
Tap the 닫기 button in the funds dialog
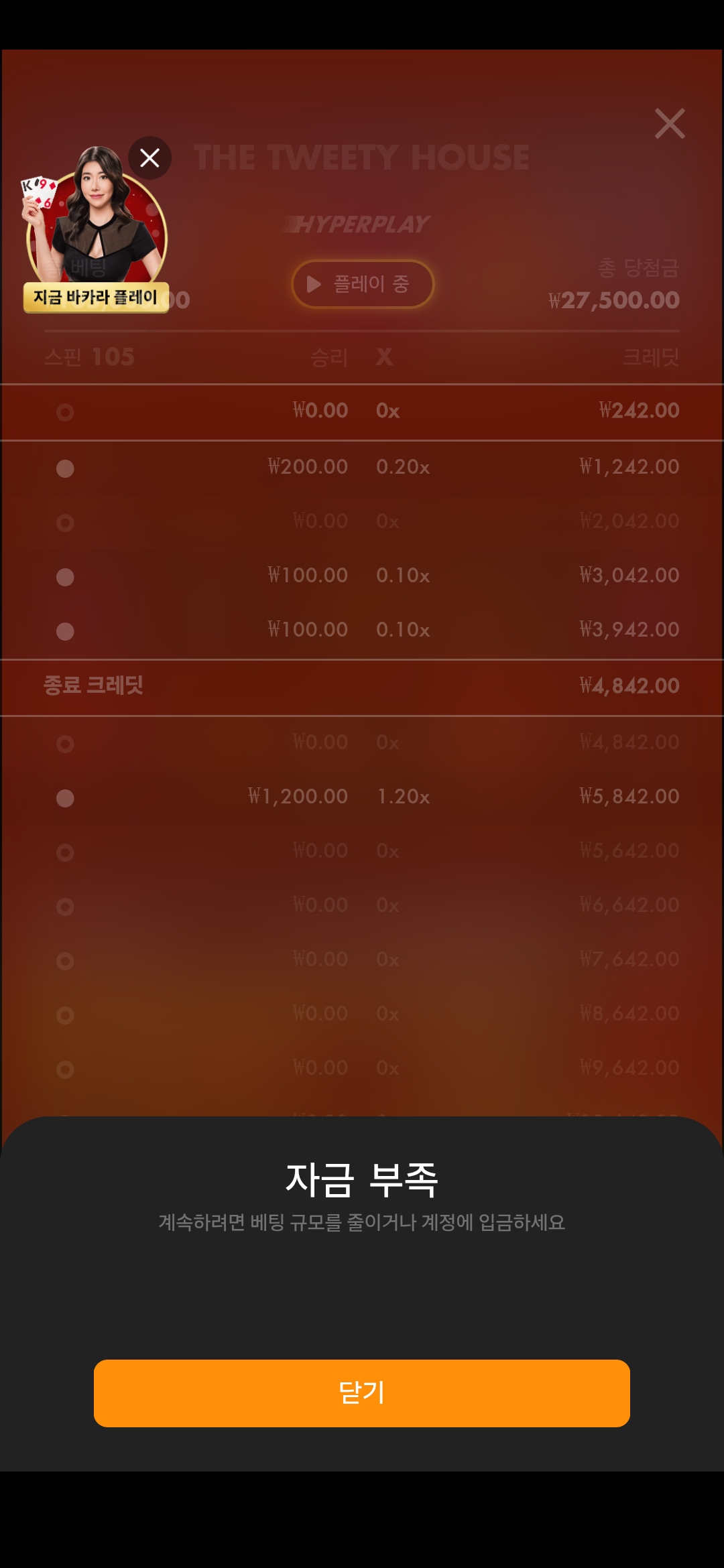tap(362, 1393)
